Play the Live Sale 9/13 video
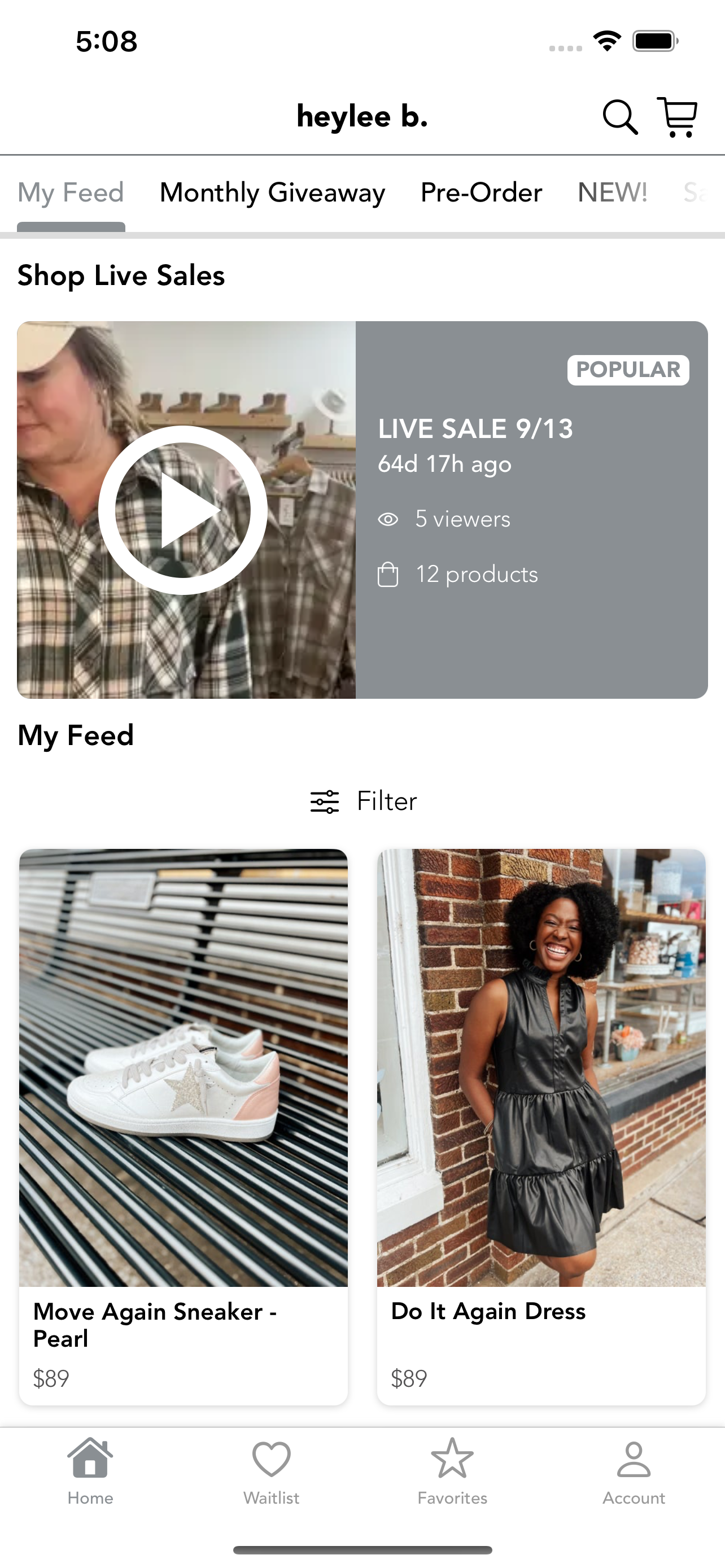 click(182, 510)
